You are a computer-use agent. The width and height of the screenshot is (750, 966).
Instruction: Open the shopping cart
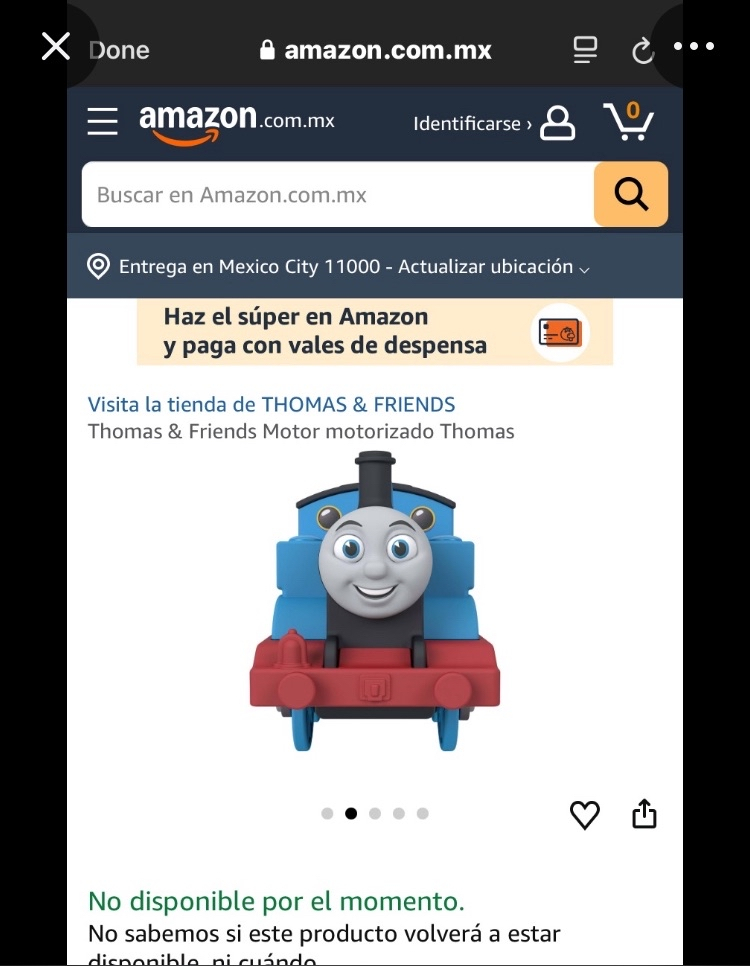(x=629, y=122)
